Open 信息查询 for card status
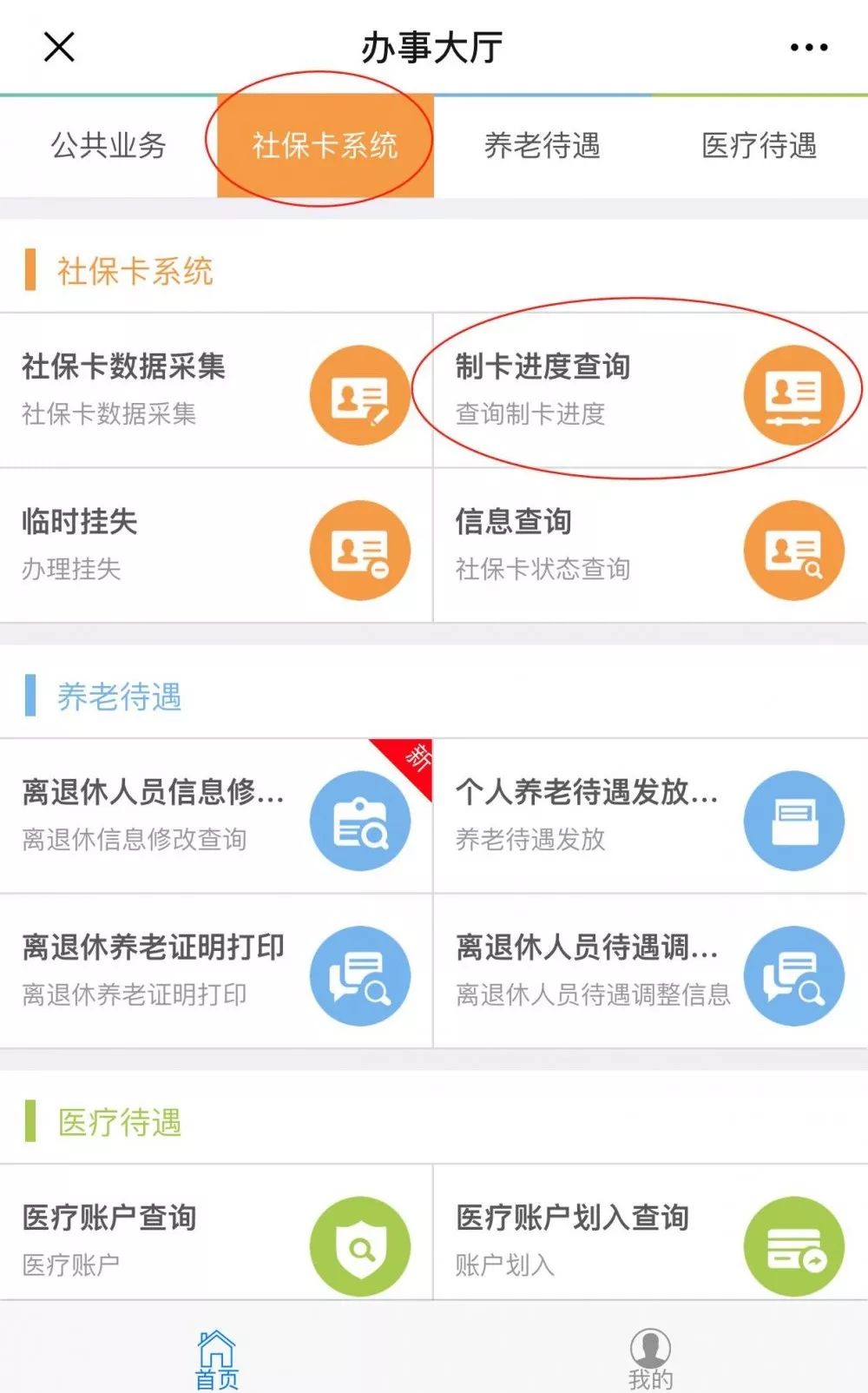The height and width of the screenshot is (1393, 868). pos(649,545)
